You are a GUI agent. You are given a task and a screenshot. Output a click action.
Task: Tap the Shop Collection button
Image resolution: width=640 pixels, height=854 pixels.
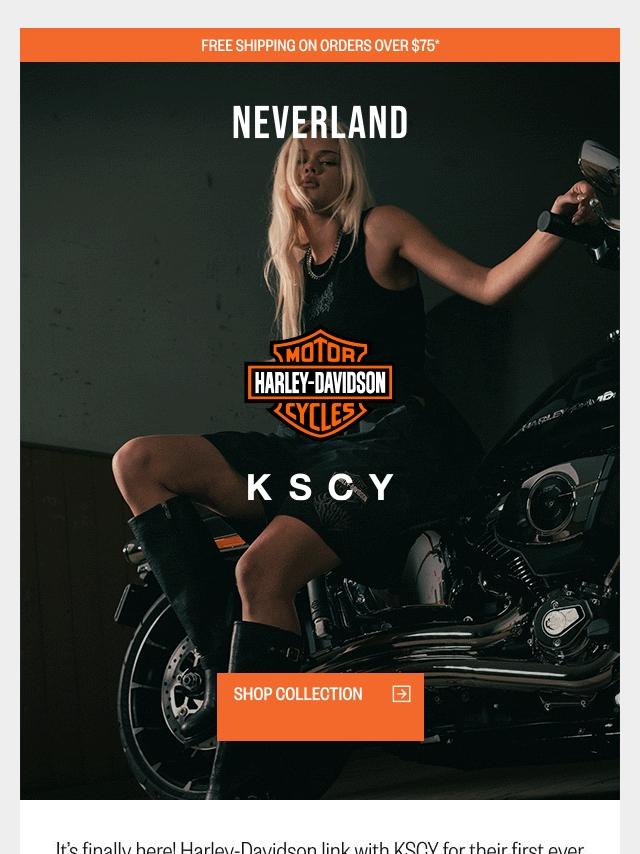point(320,706)
